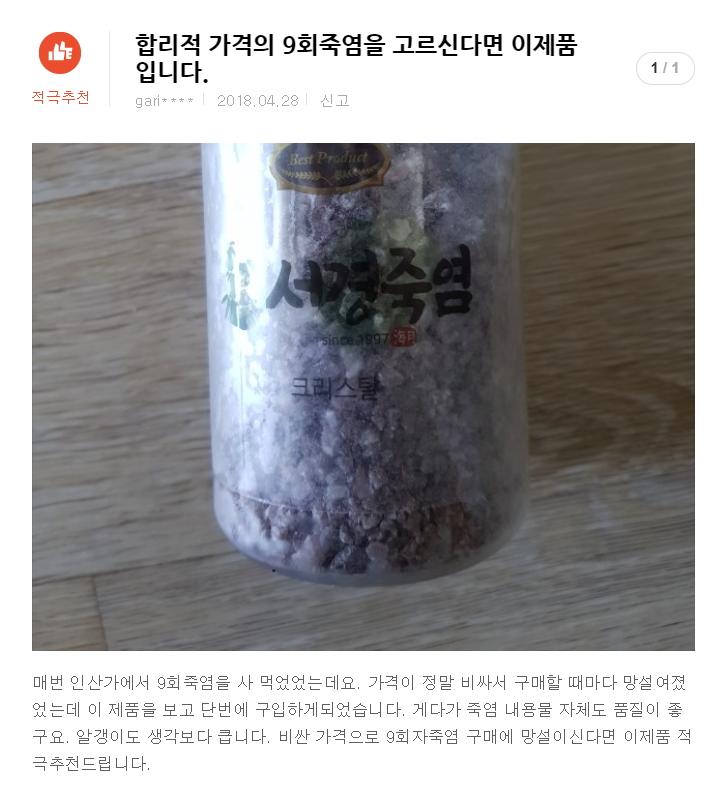Open the review photo of the bamboo salt bottle
The image size is (715, 786).
coord(363,396)
